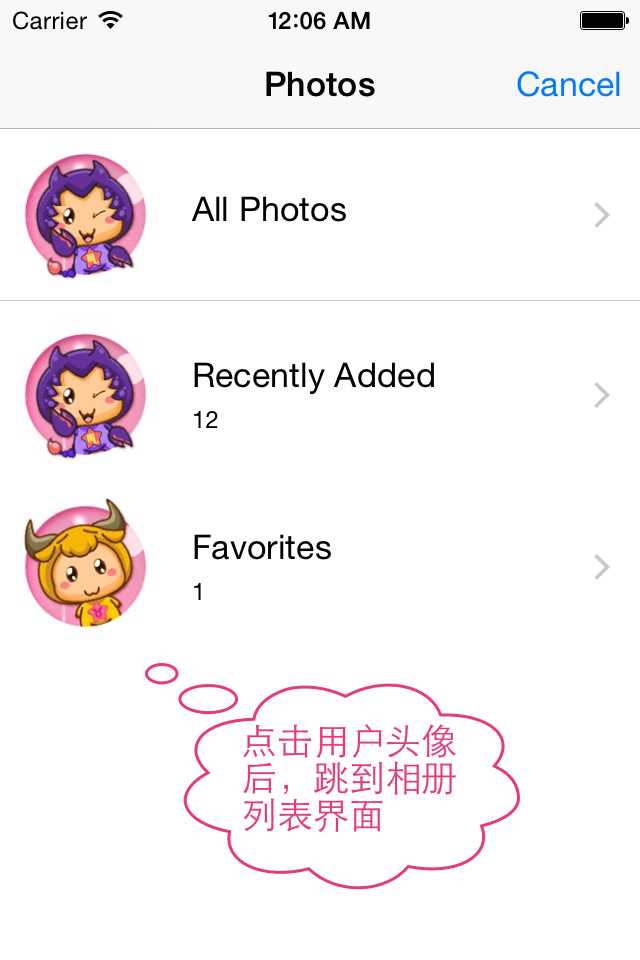The height and width of the screenshot is (960, 640).
Task: Cancel the photo picker
Action: 568,85
